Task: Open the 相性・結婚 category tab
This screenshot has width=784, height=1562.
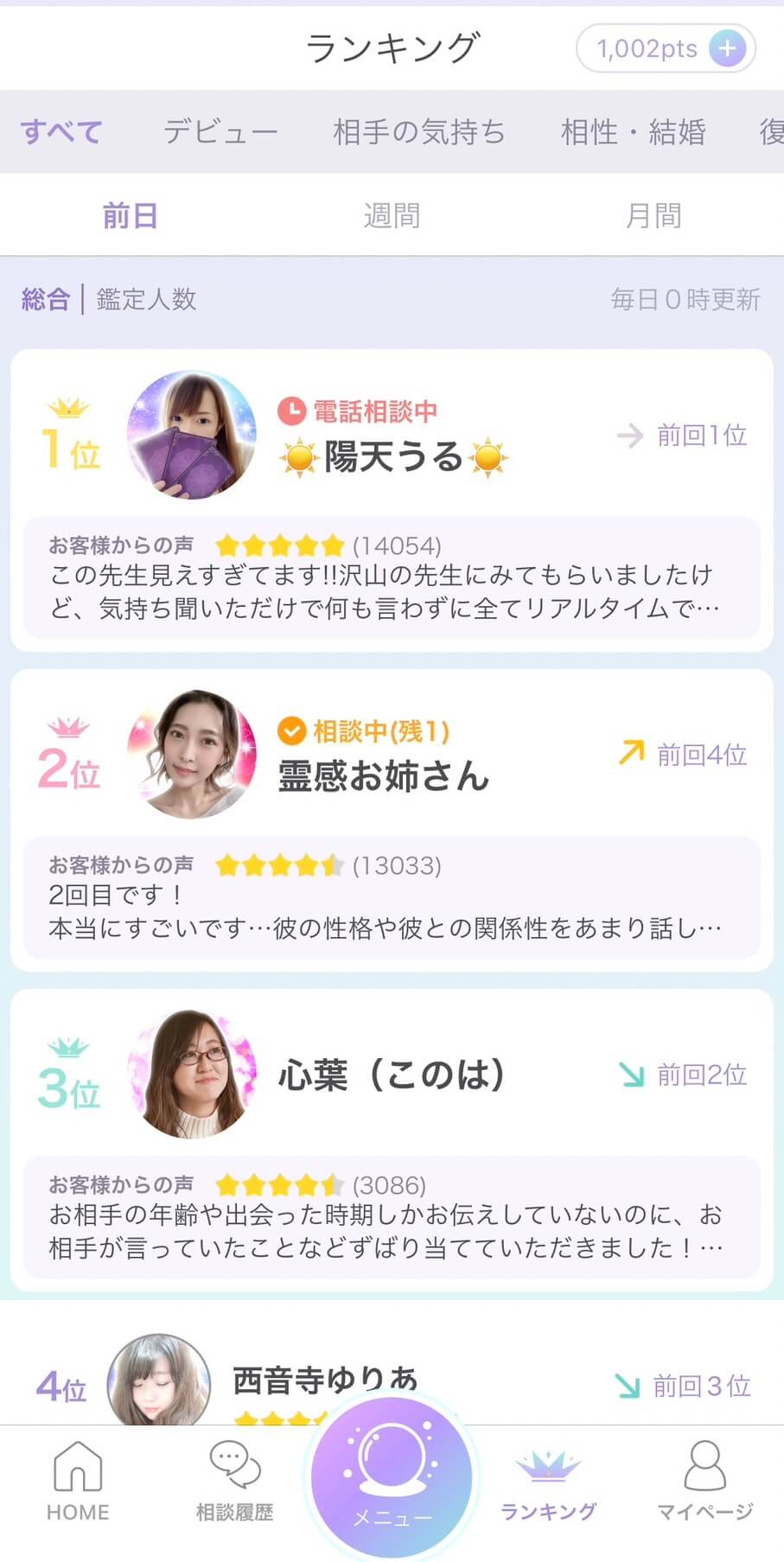Action: (634, 132)
